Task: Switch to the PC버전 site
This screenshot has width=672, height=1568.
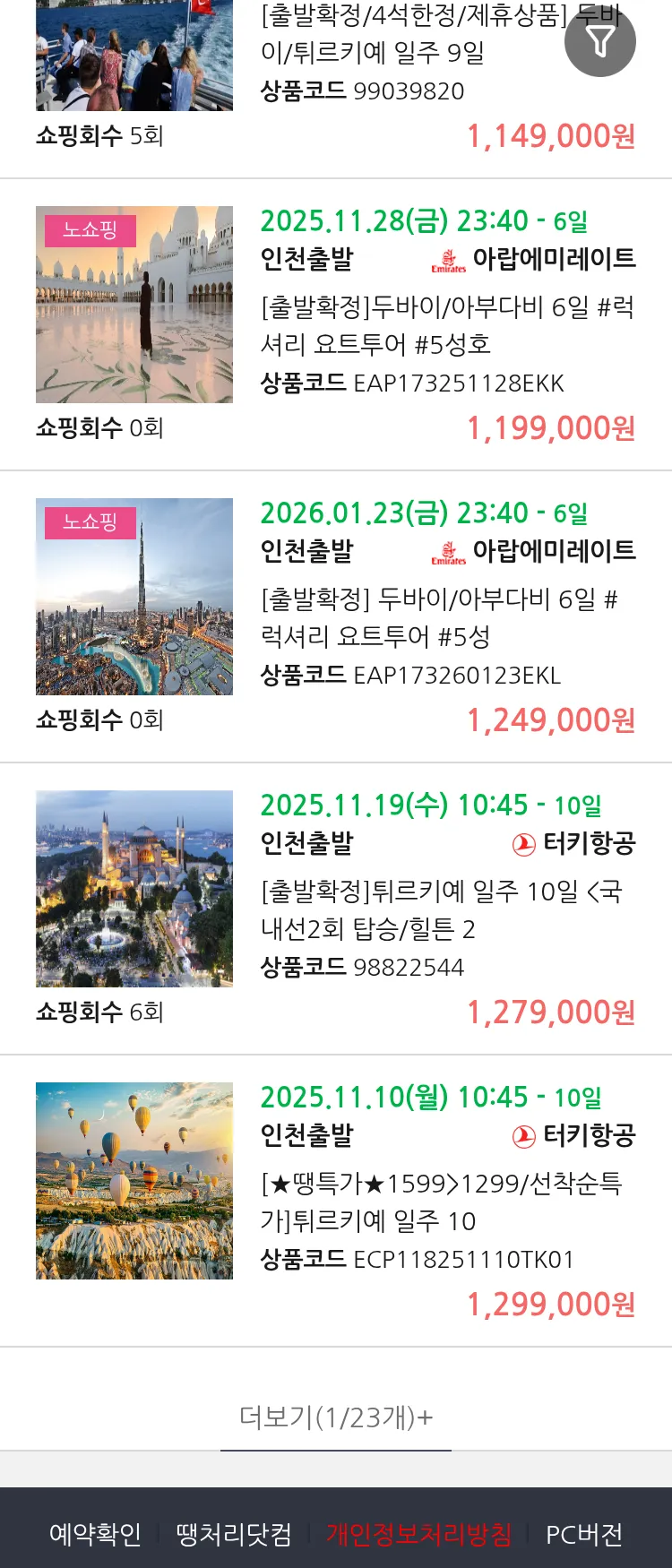Action: pos(584,1534)
